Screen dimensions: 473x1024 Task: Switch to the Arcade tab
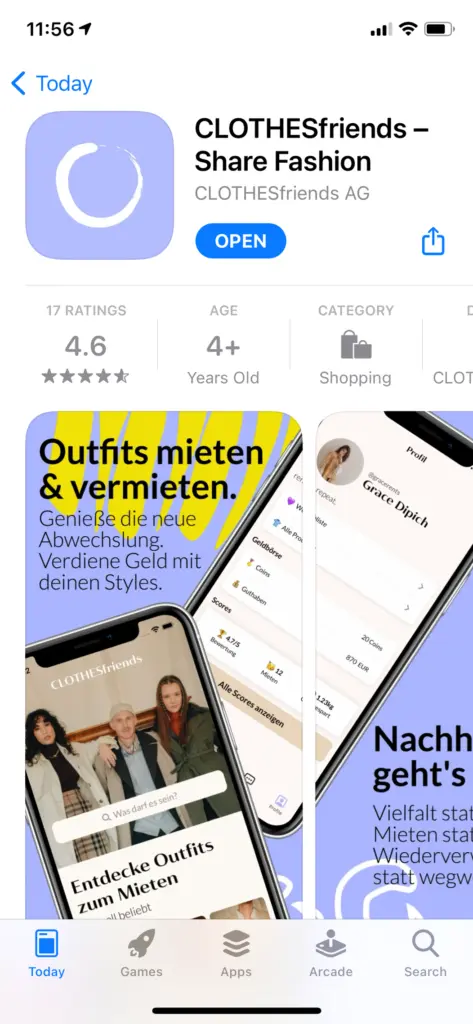coord(331,953)
